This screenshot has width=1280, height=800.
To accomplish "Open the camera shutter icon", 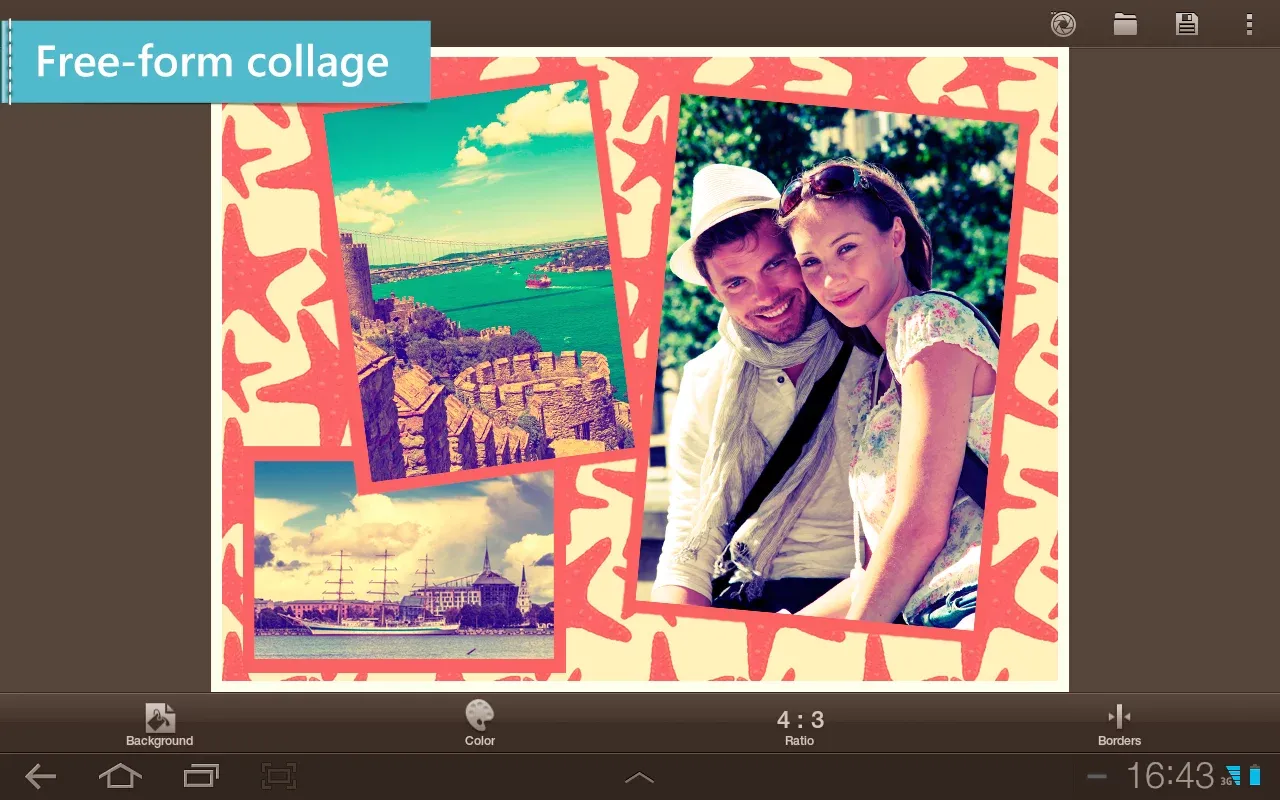I will click(x=1063, y=24).
